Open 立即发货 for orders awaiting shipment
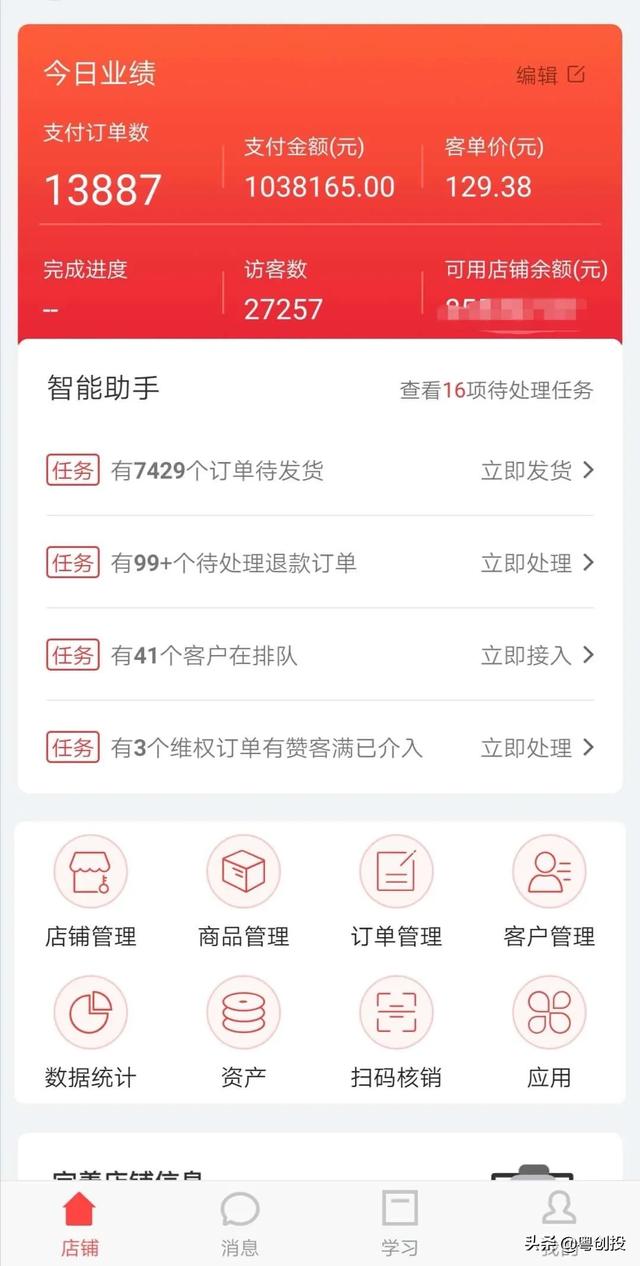640x1266 pixels. [537, 471]
